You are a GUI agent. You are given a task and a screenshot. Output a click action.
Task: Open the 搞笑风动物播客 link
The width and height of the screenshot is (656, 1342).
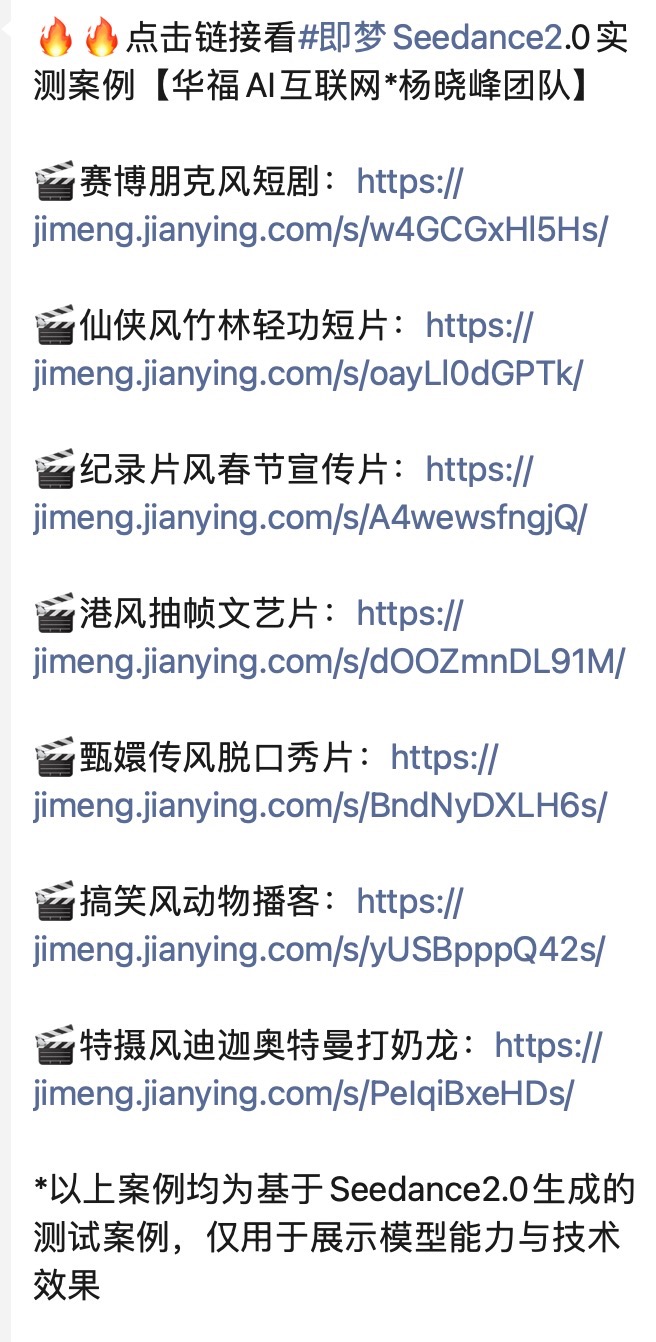[318, 951]
